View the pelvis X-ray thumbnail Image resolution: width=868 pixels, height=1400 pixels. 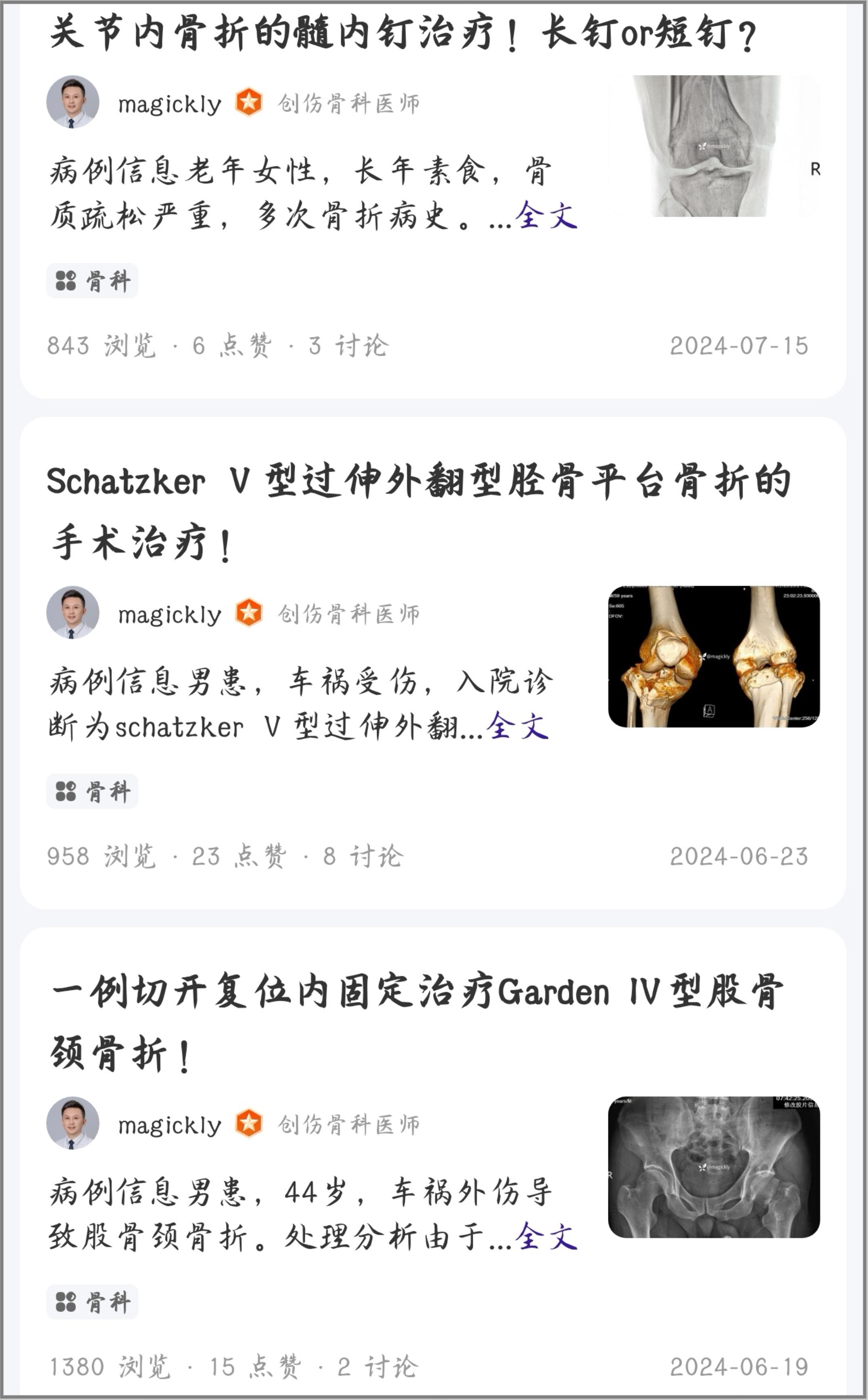point(713,1167)
